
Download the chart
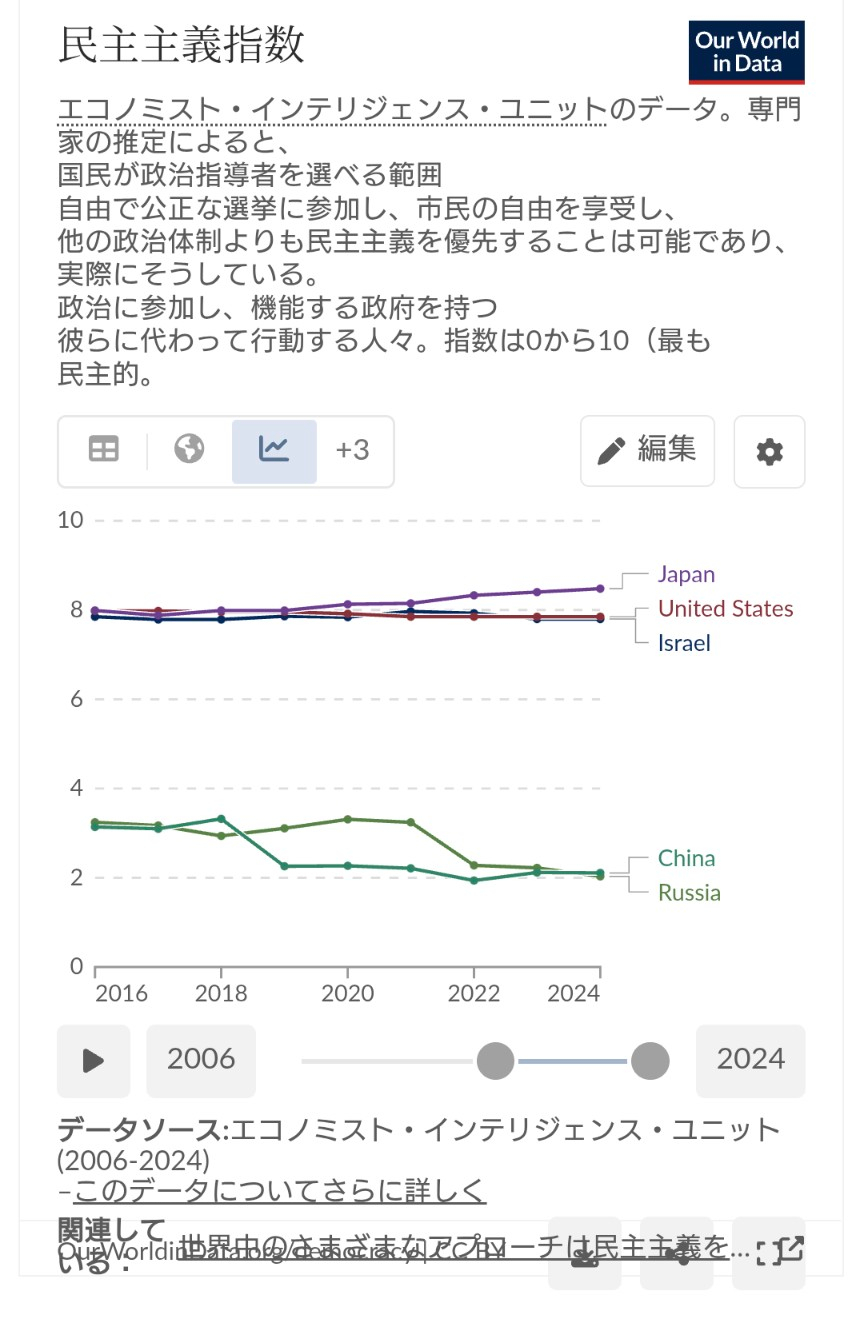pos(585,1254)
